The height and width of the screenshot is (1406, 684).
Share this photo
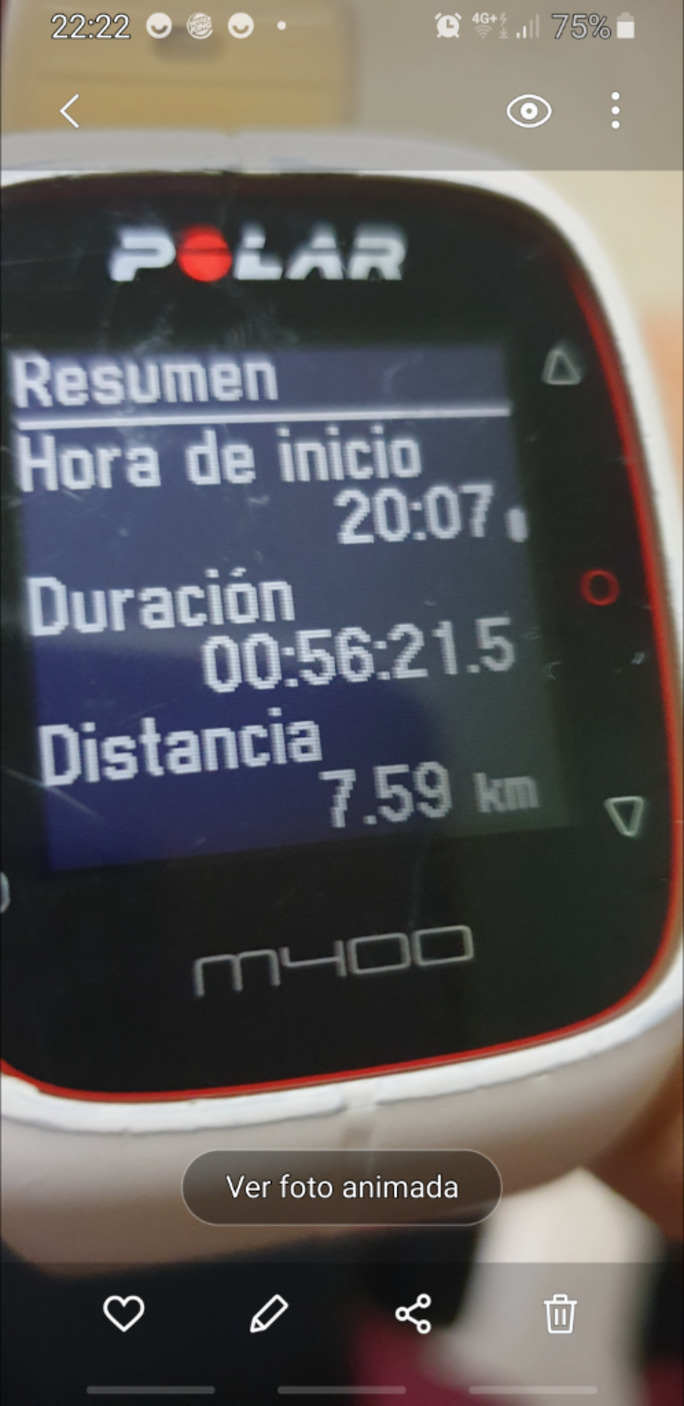(413, 1312)
